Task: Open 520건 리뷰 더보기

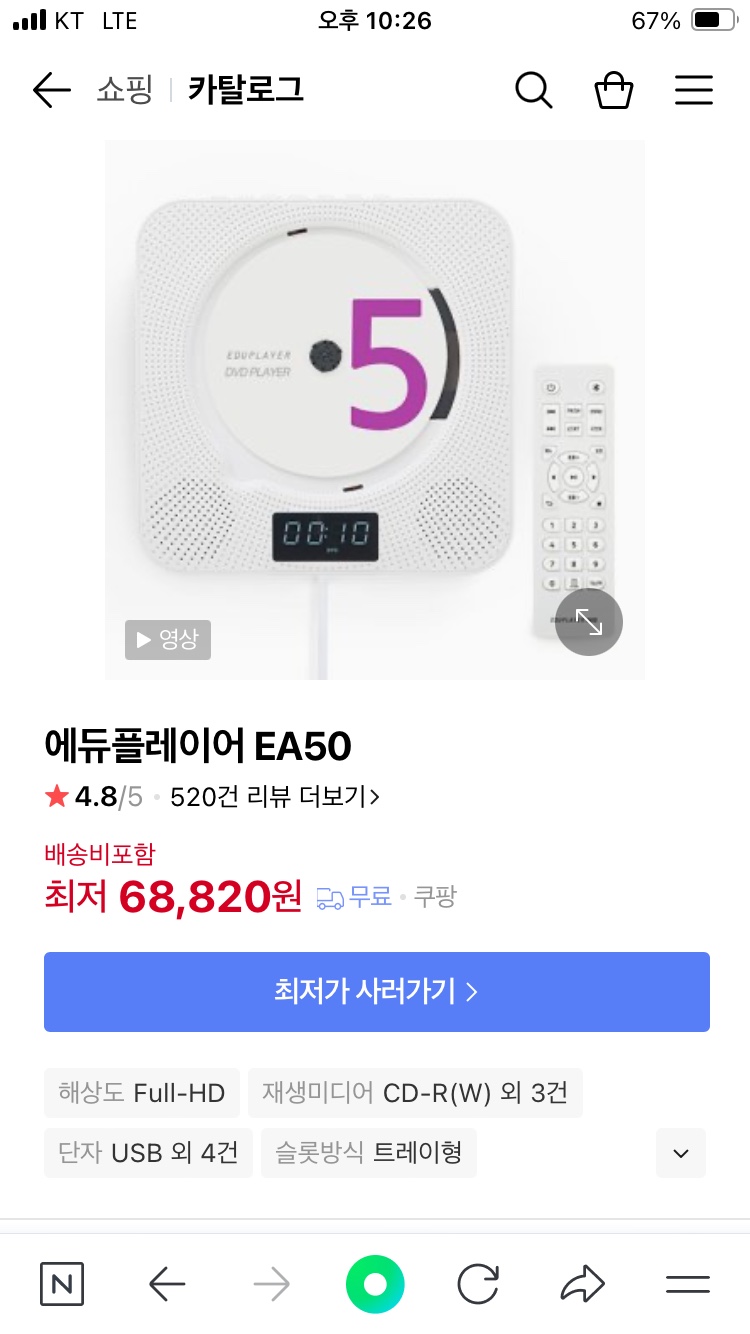Action: tap(274, 797)
